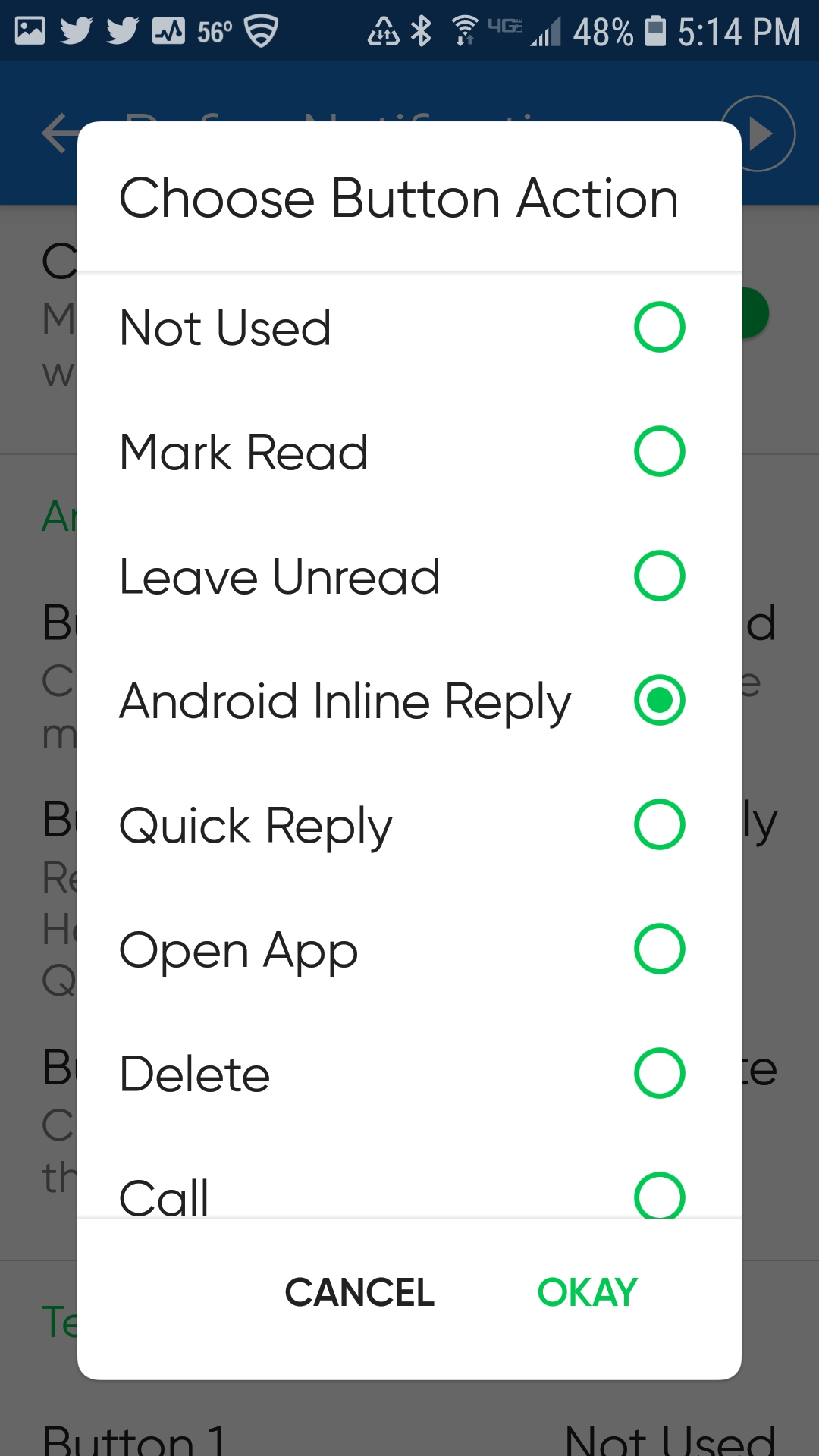
Task: Tap CANCEL to dismiss the dialog
Action: coord(359,1292)
